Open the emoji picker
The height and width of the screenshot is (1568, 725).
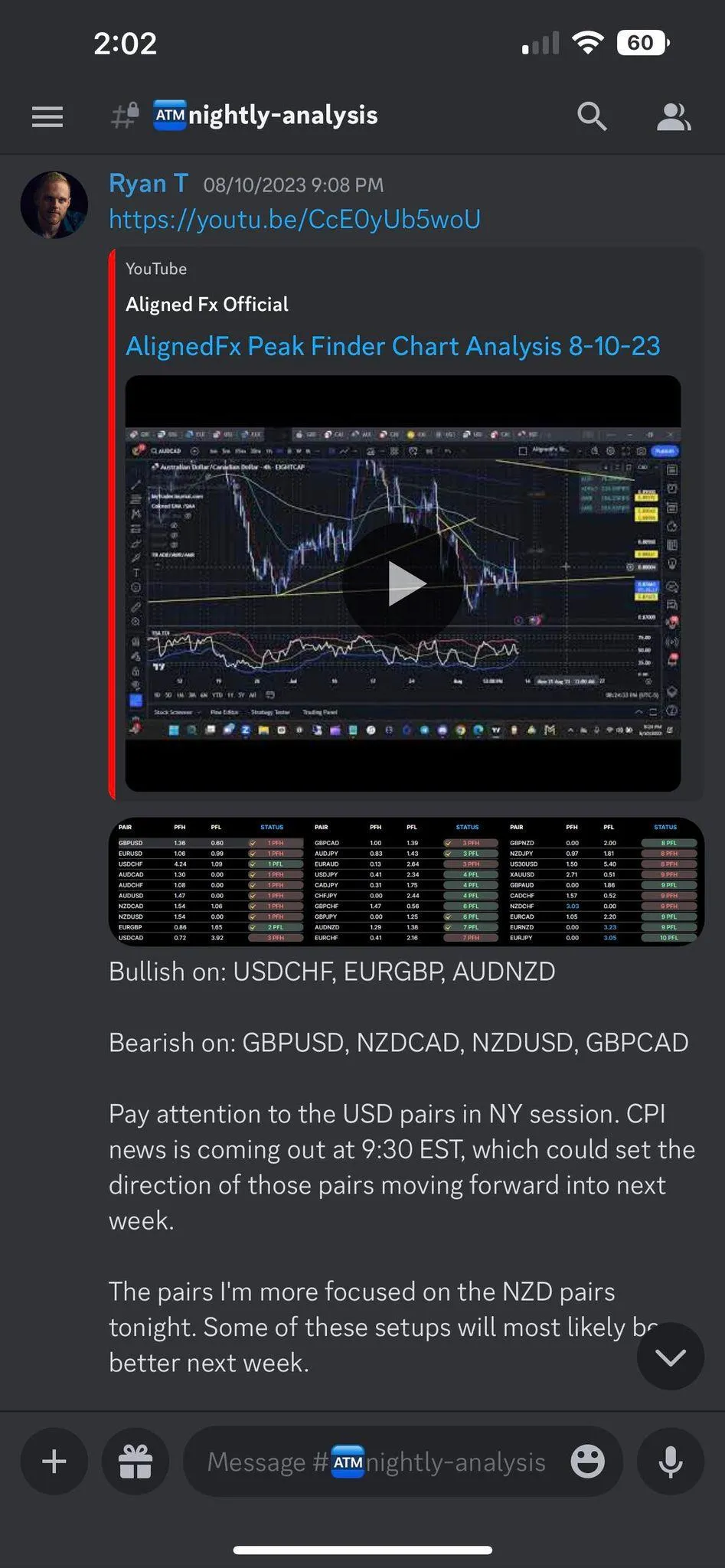tap(588, 1462)
